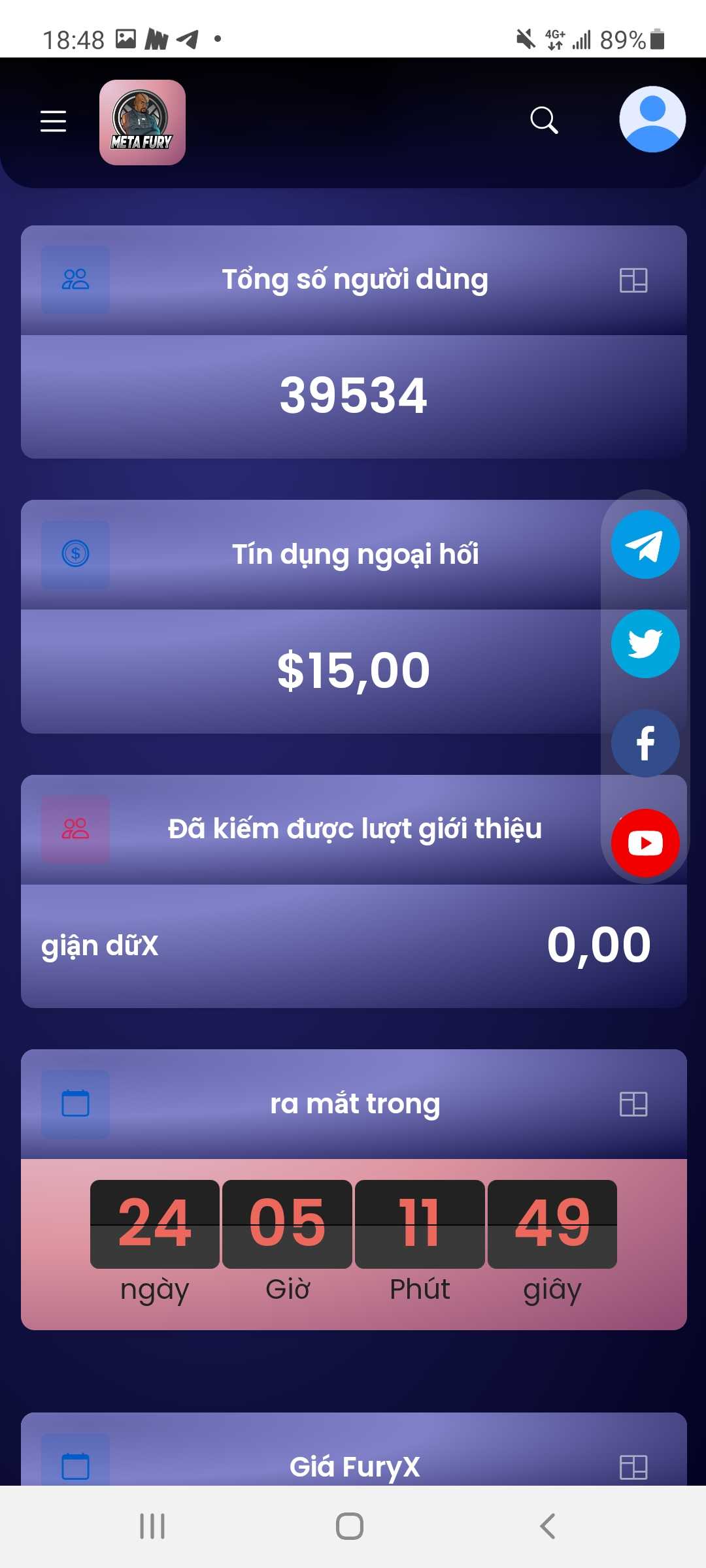Go back with the system back button
Viewport: 706px width, 1568px height.
coord(548,1526)
